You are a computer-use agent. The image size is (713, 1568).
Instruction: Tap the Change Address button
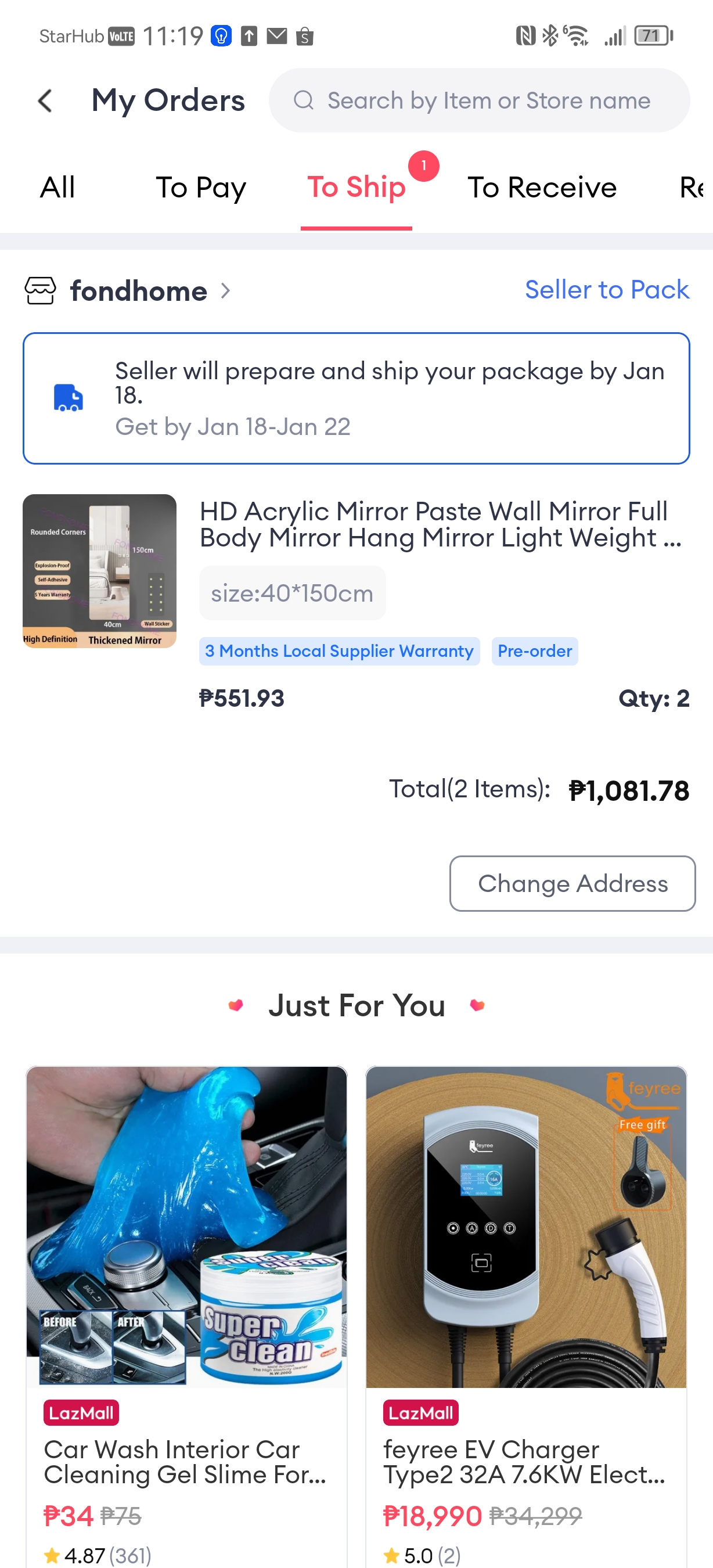click(x=572, y=883)
